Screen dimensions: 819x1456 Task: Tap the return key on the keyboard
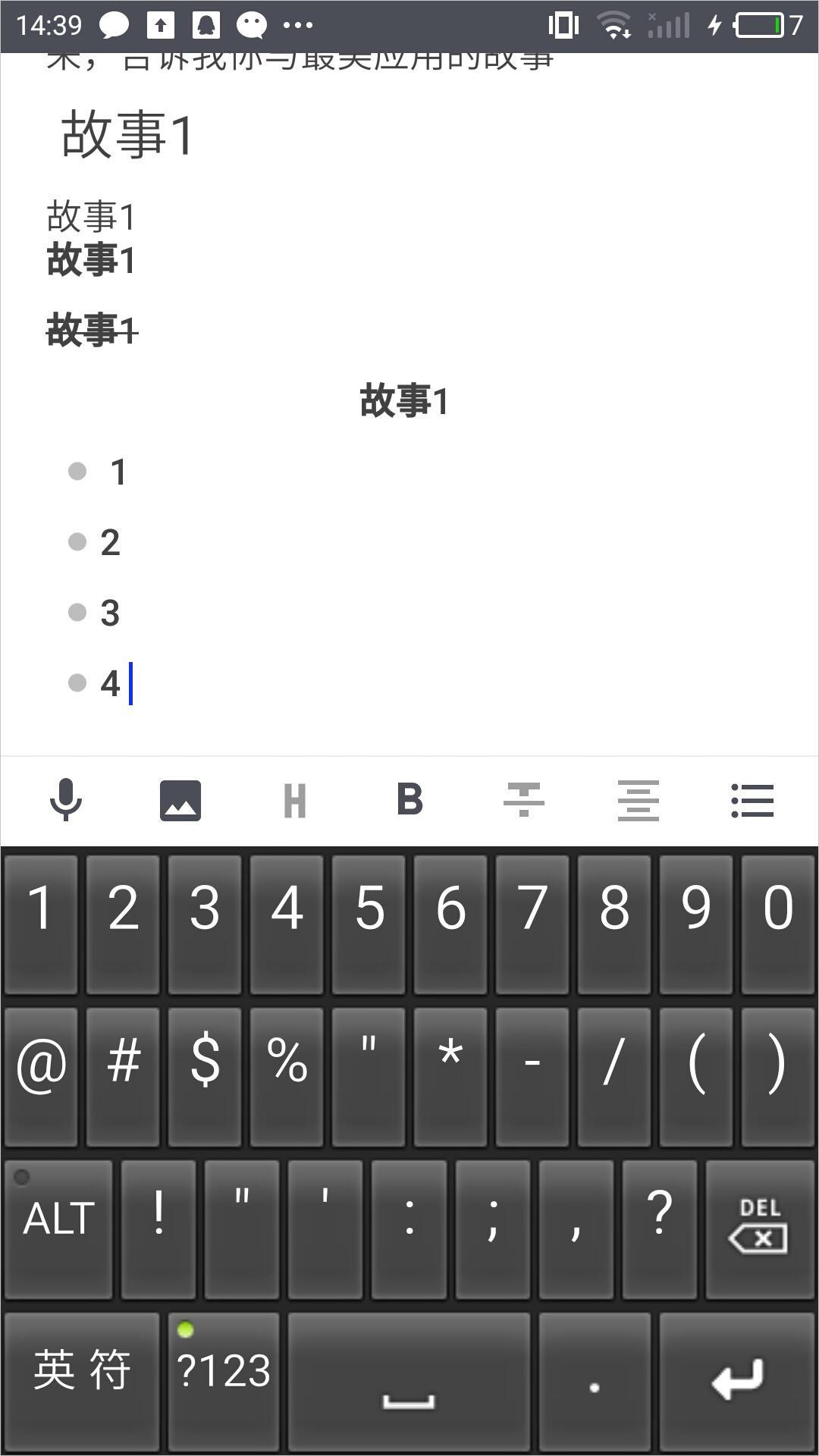point(737,1380)
